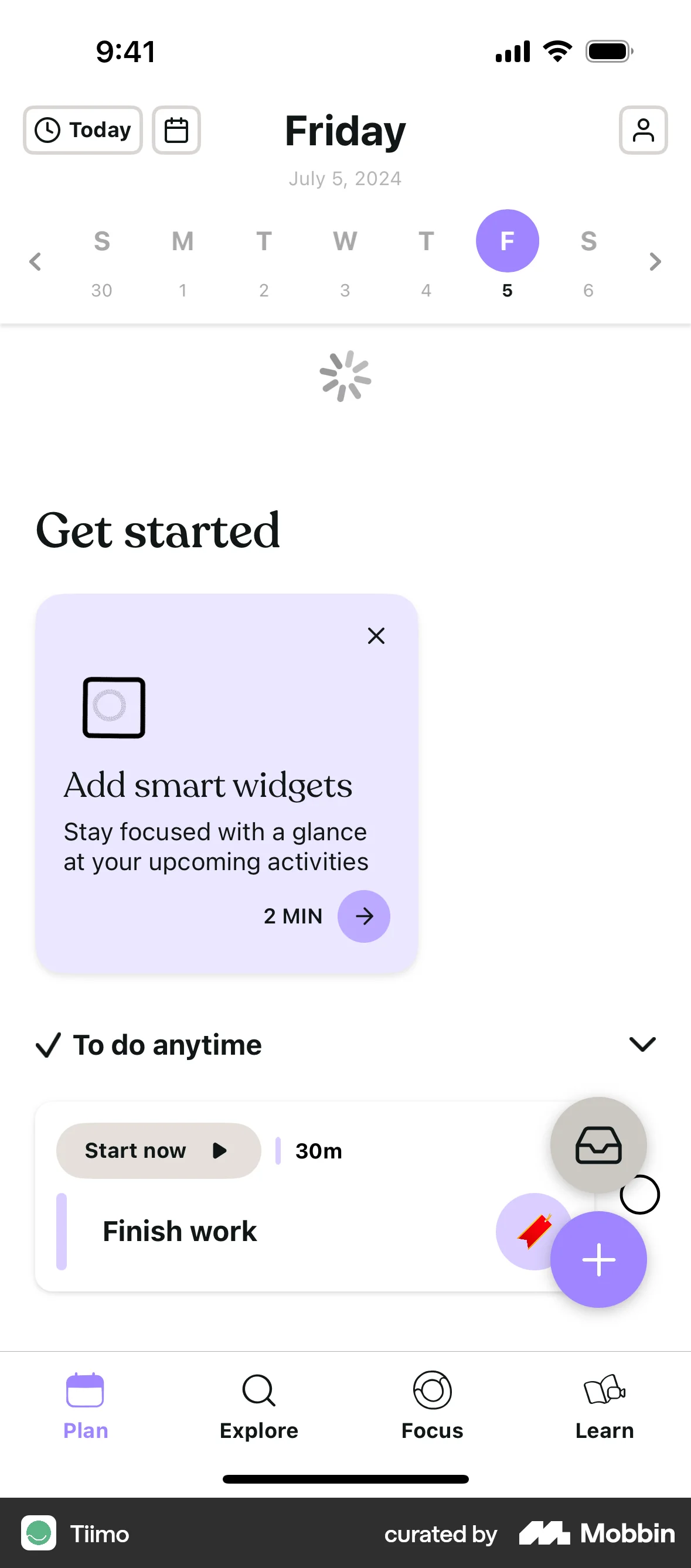Select Thursday the 4th in the week strip
691x1568 pixels.
coord(426,262)
